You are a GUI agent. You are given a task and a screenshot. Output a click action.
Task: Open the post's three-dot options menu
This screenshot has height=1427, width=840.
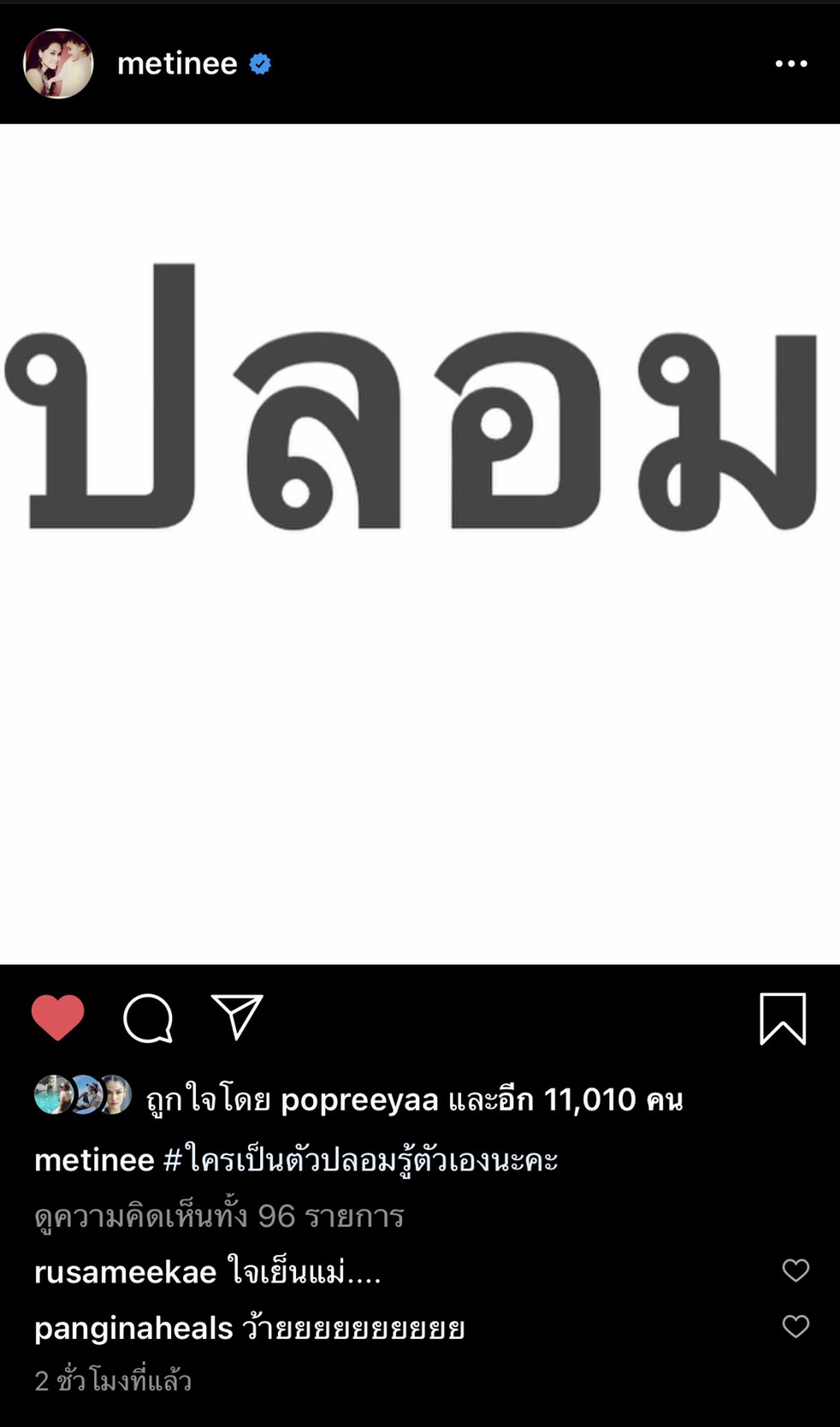point(790,64)
